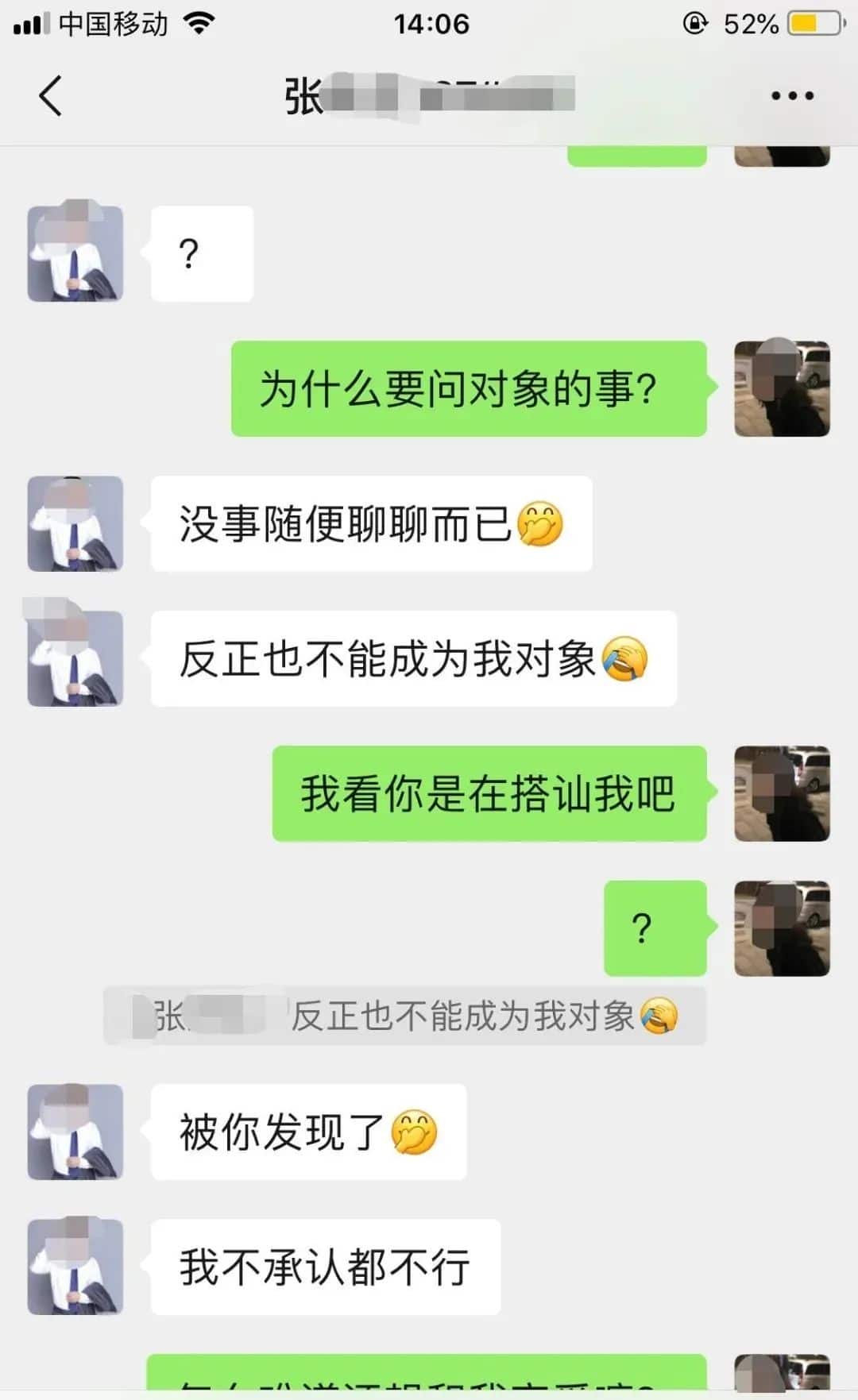Open my avatar beside '为什么要问对象的事?'
Image resolution: width=858 pixels, height=1400 pixels.
tap(782, 389)
